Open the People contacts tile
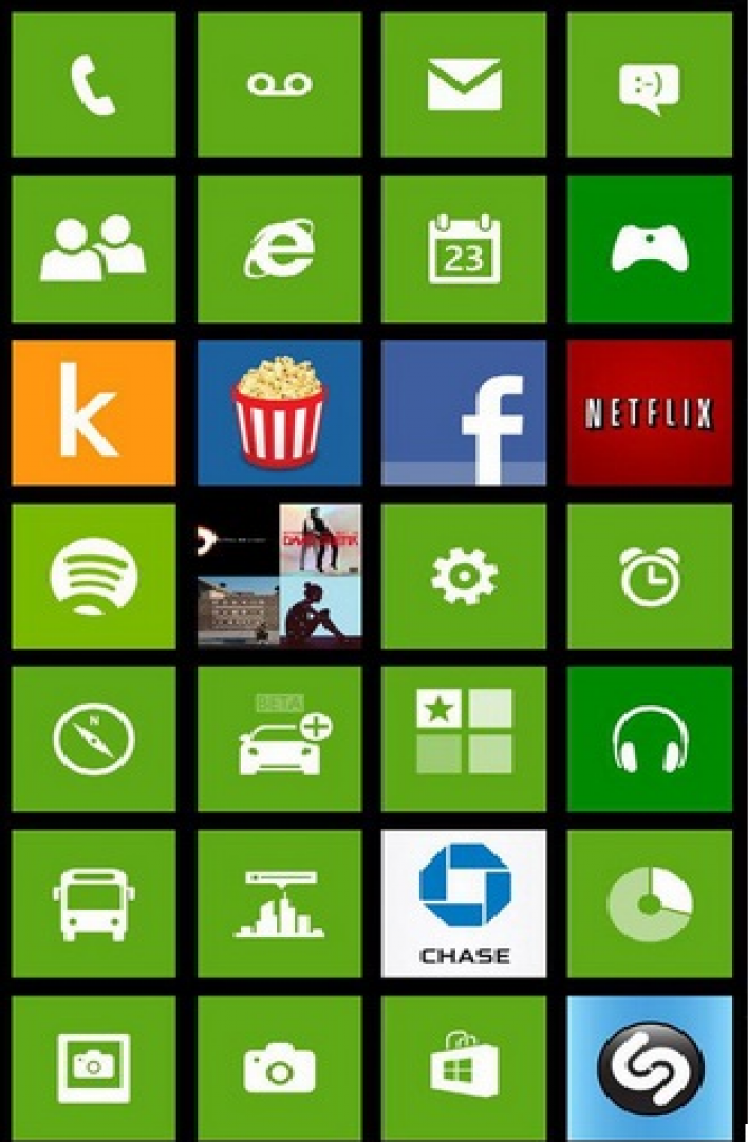The width and height of the screenshot is (750, 1142). pyautogui.click(x=93, y=248)
